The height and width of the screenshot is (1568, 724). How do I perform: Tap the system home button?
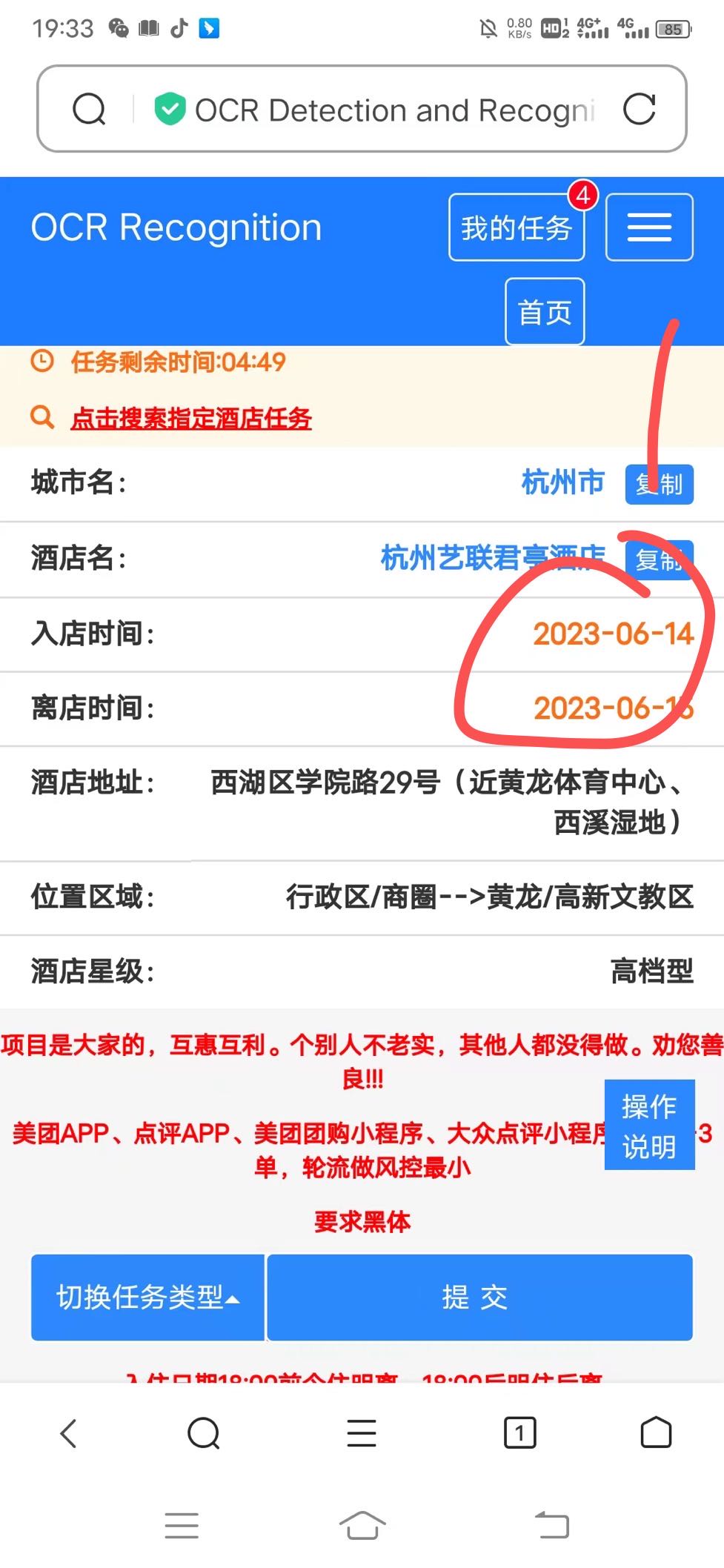click(x=362, y=1525)
